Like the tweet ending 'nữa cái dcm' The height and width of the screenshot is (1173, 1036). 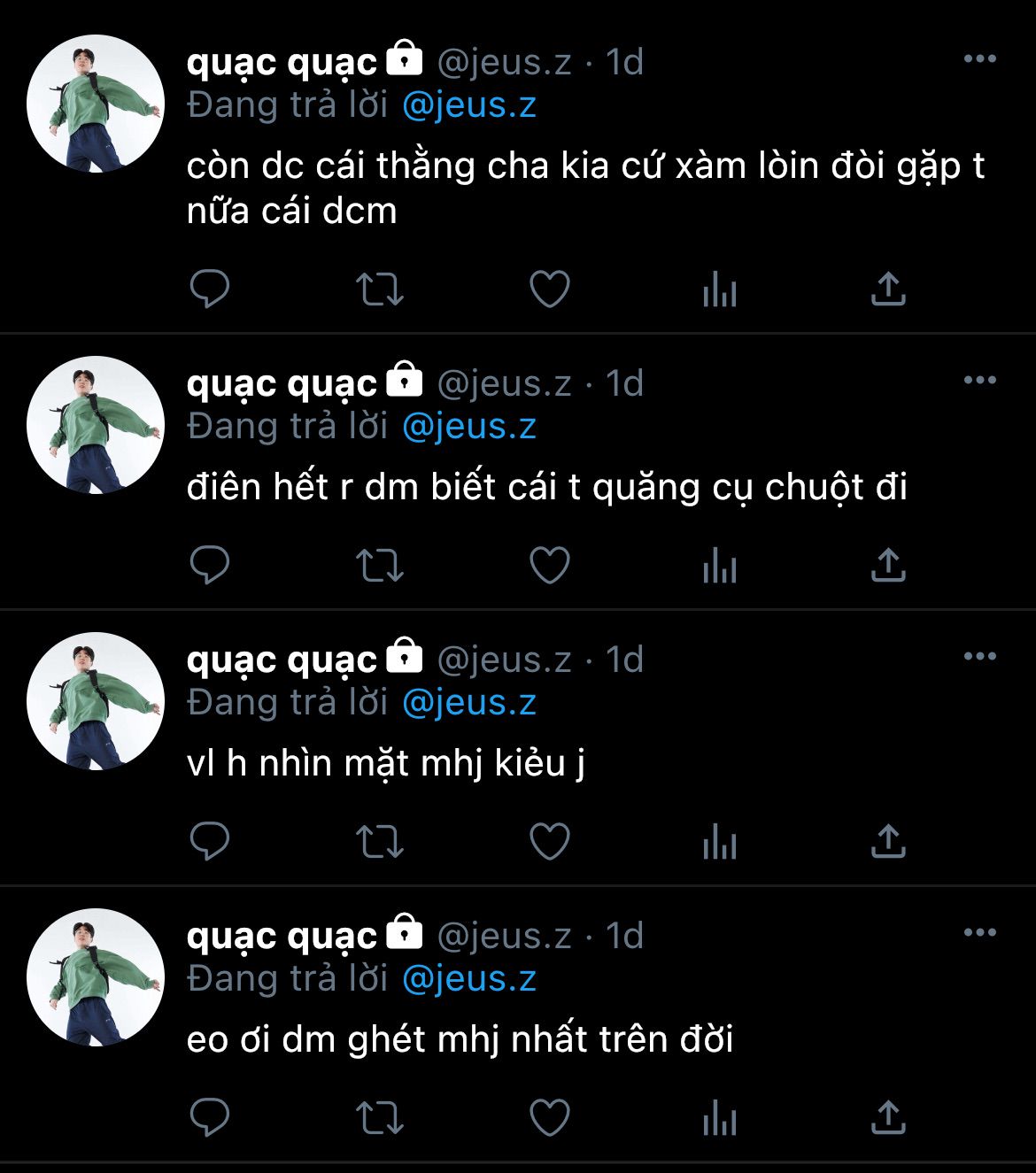[x=549, y=289]
